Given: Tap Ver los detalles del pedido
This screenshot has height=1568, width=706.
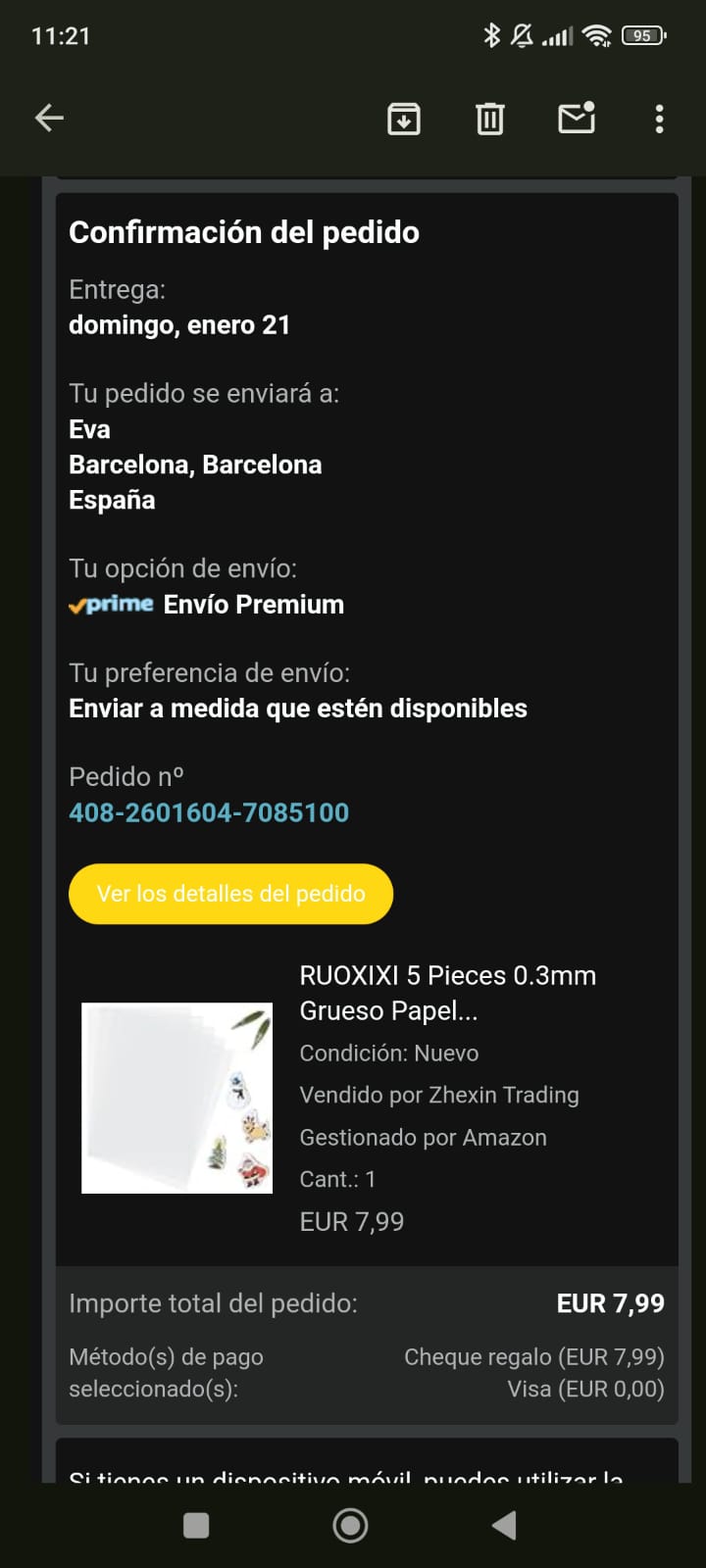Looking at the screenshot, I should pyautogui.click(x=230, y=894).
